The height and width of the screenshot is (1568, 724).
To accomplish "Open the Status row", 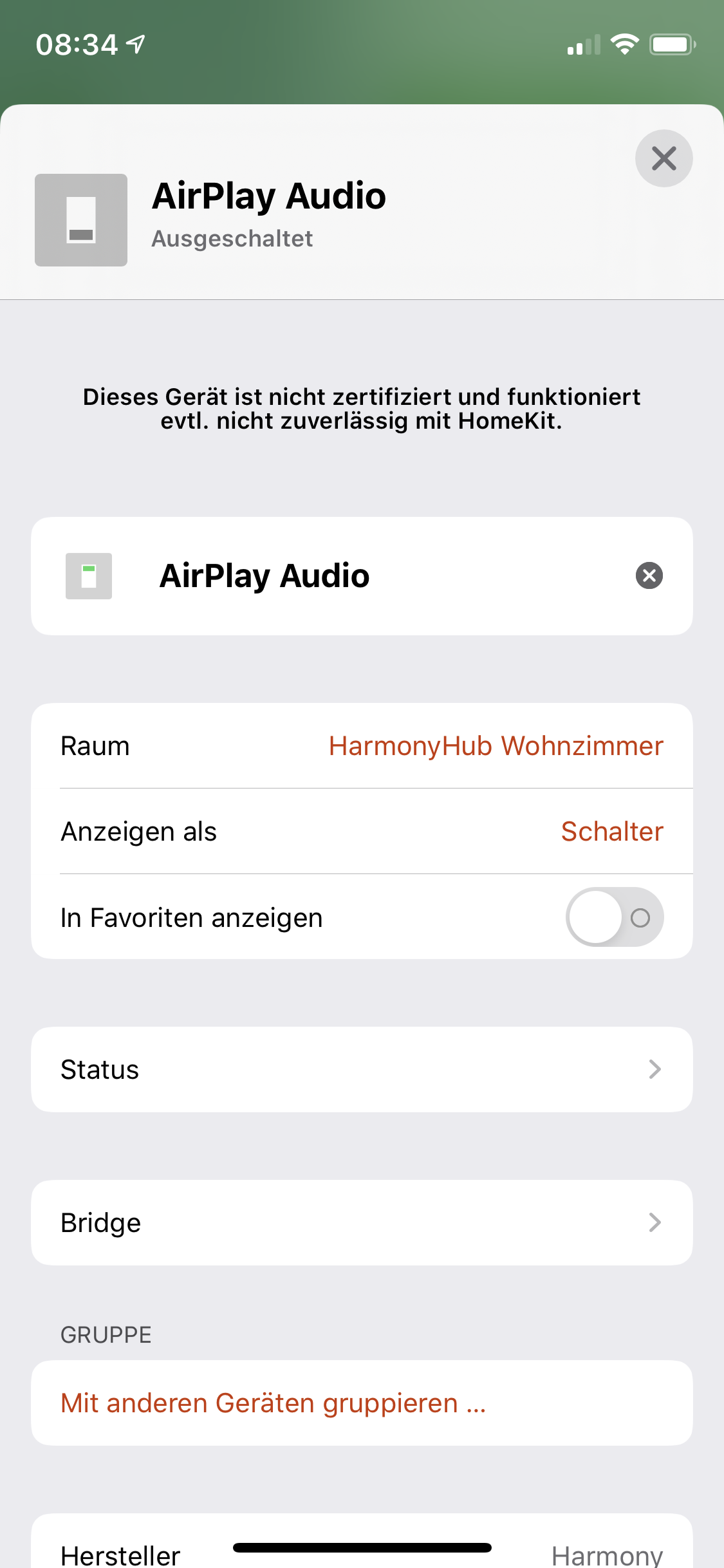I will [x=362, y=1069].
